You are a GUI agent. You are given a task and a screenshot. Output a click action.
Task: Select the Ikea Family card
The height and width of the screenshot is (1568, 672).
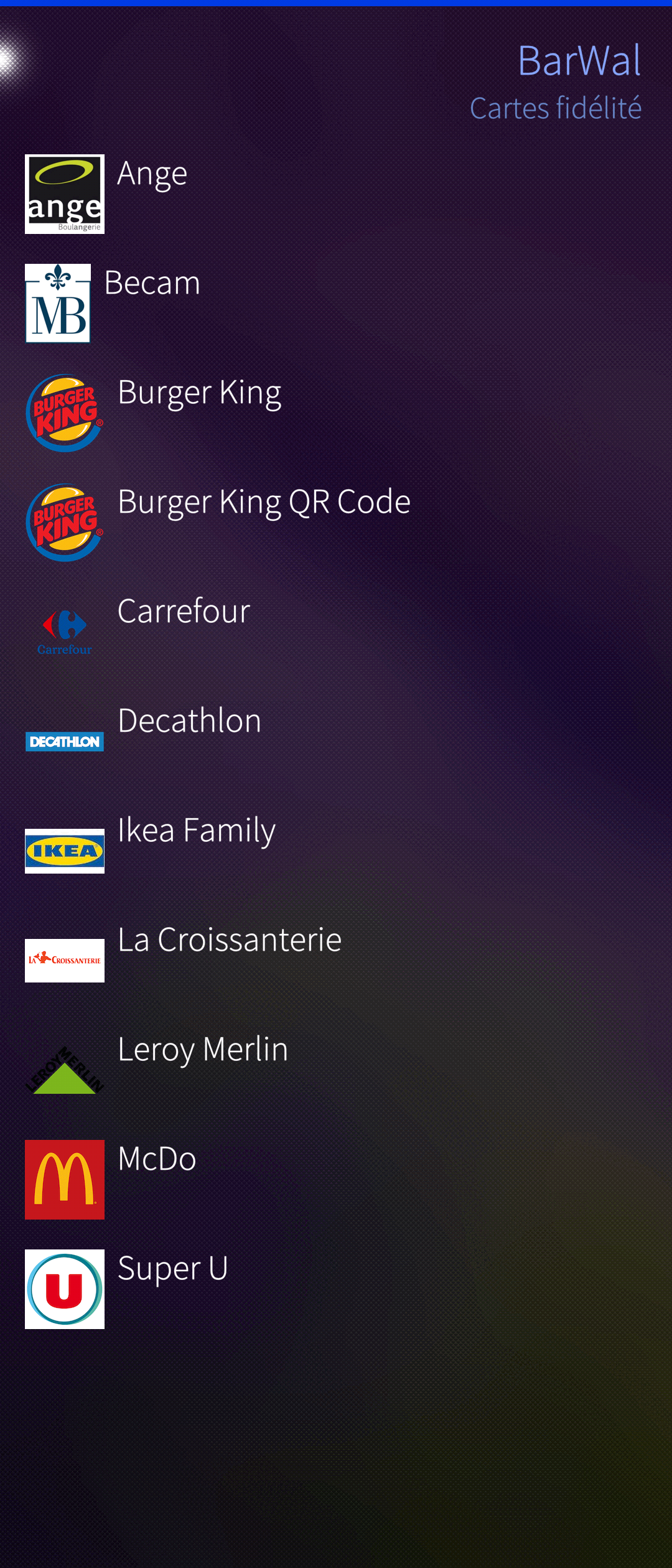point(196,831)
